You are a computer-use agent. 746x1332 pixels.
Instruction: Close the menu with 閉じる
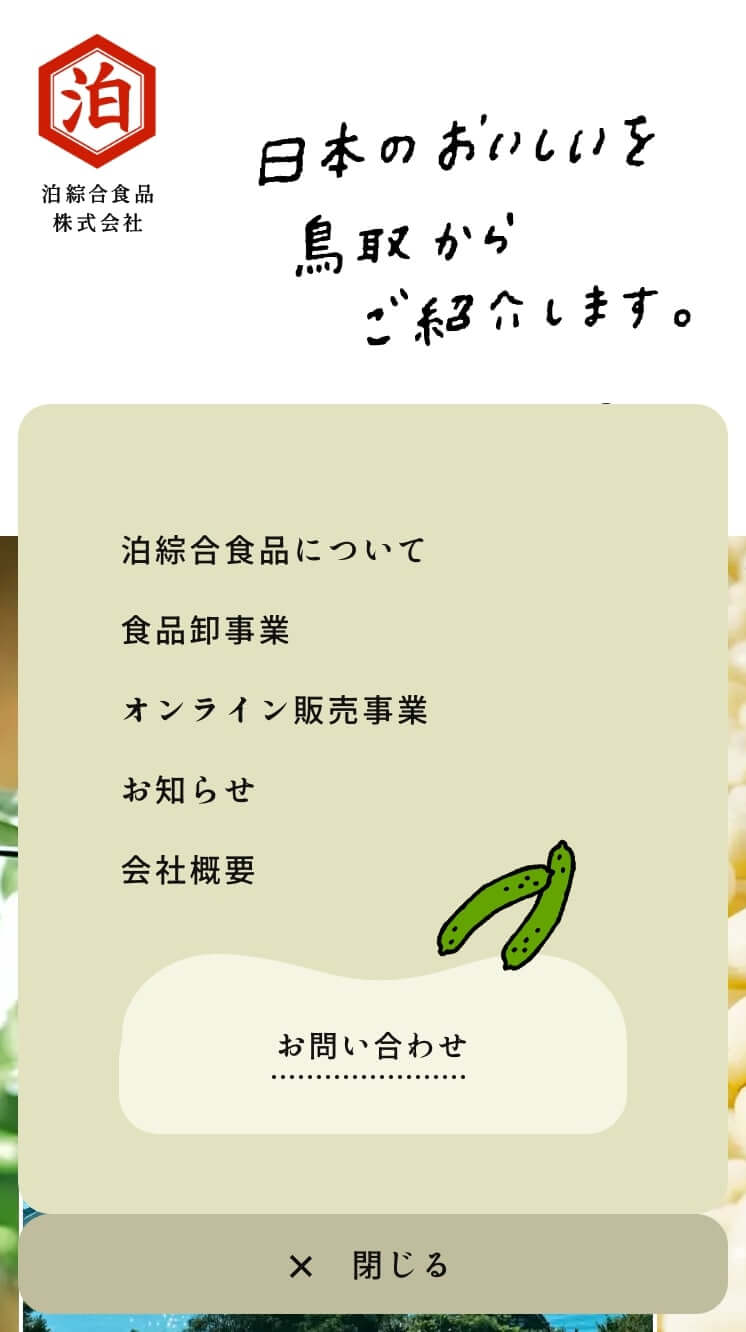[x=372, y=1265]
